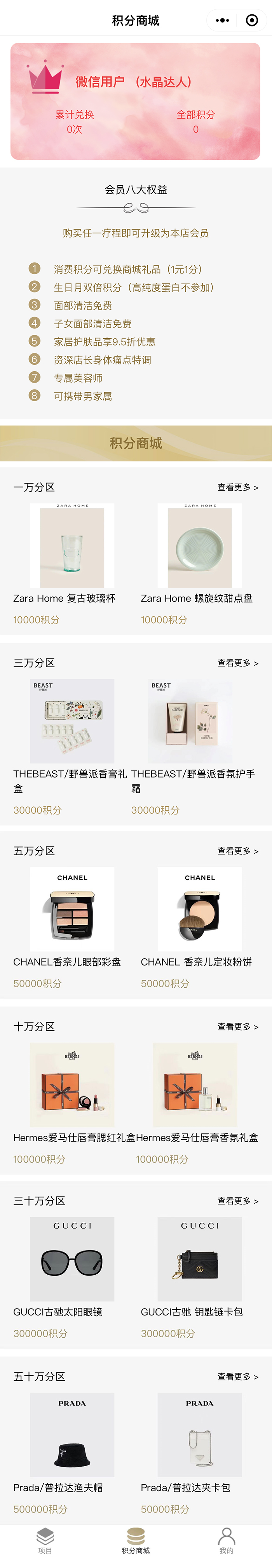Open THEBEAST 野兽派香氛护手霜 item
The image size is (272, 1568).
[191, 721]
